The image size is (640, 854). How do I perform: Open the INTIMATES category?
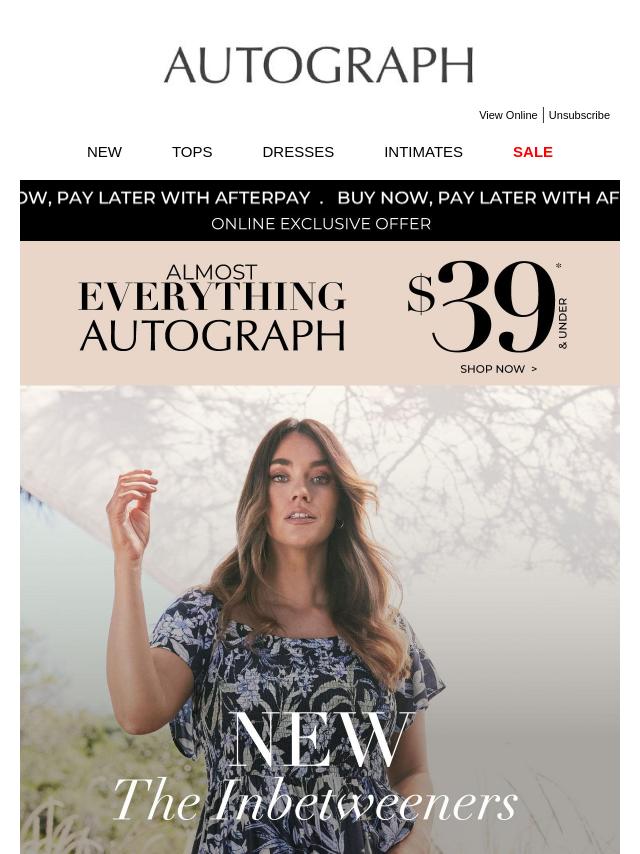coord(423,152)
